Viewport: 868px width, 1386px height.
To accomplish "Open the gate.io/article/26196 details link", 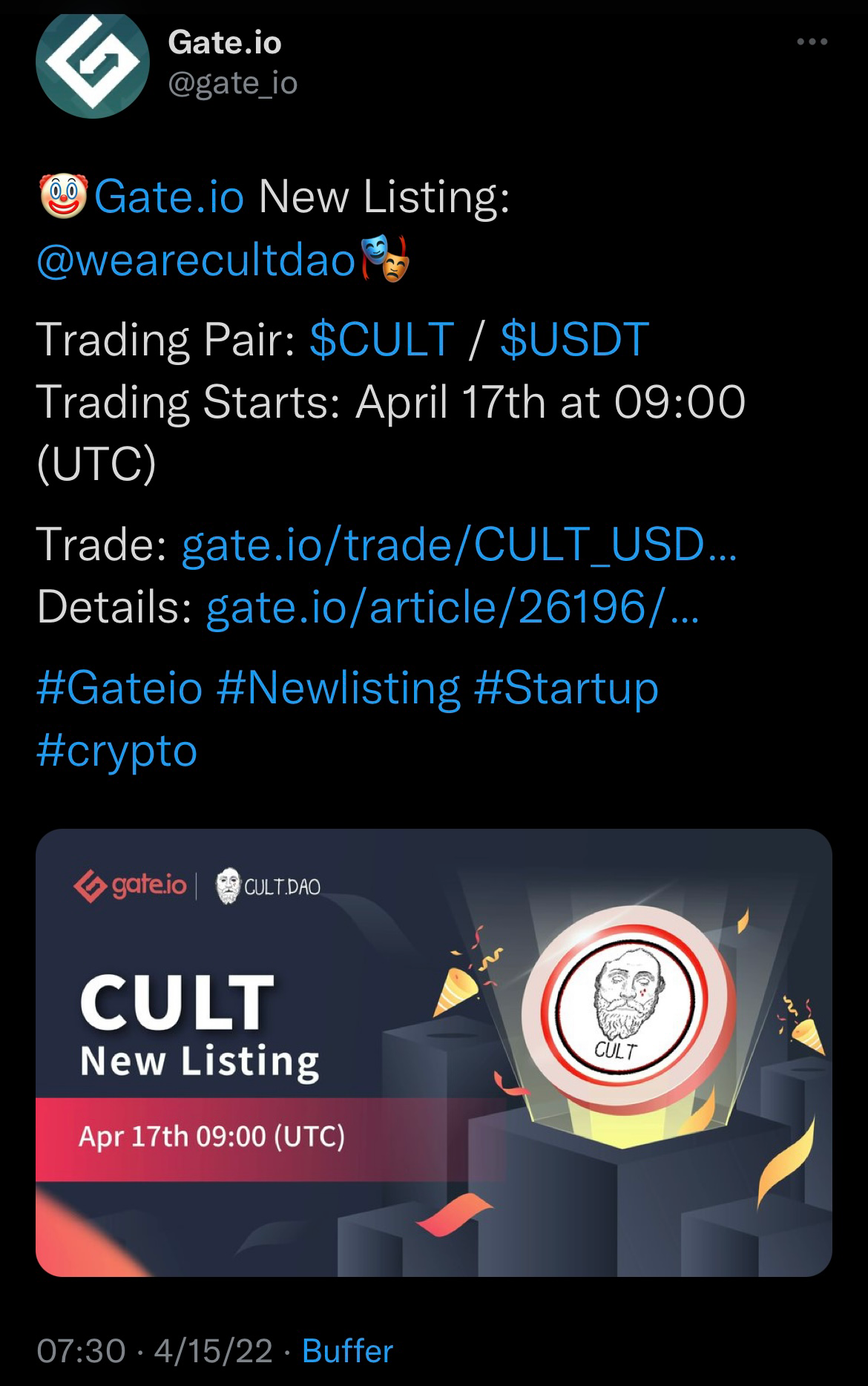I will coord(452,608).
